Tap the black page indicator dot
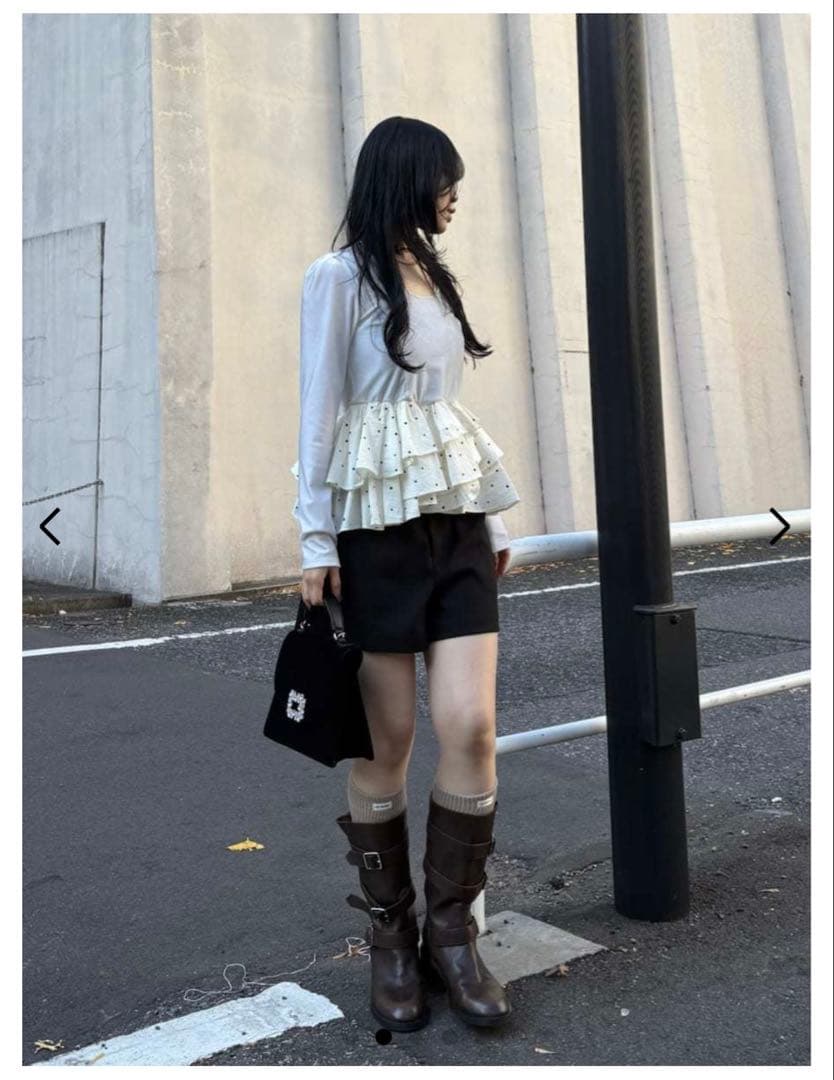The height and width of the screenshot is (1080, 834). (x=383, y=1037)
